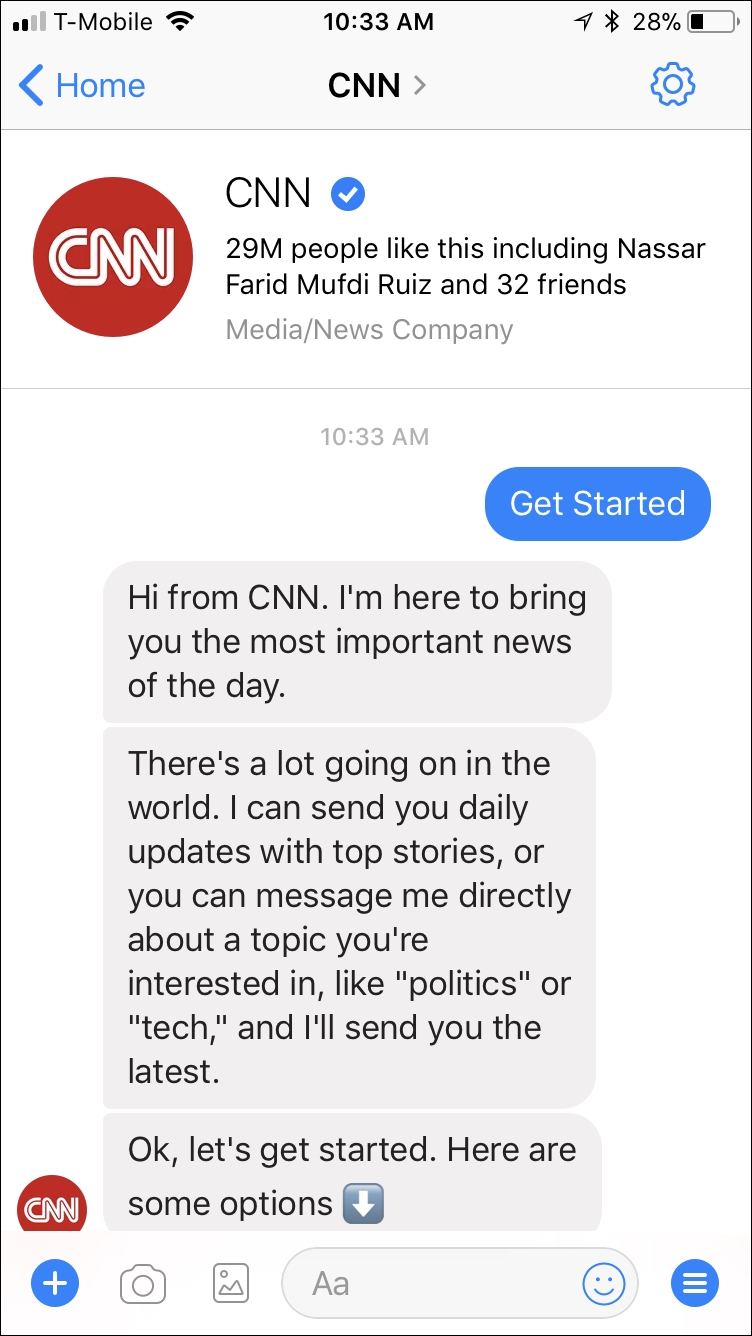Open the settings gear icon
Image resolution: width=752 pixels, height=1336 pixels.
coord(672,86)
